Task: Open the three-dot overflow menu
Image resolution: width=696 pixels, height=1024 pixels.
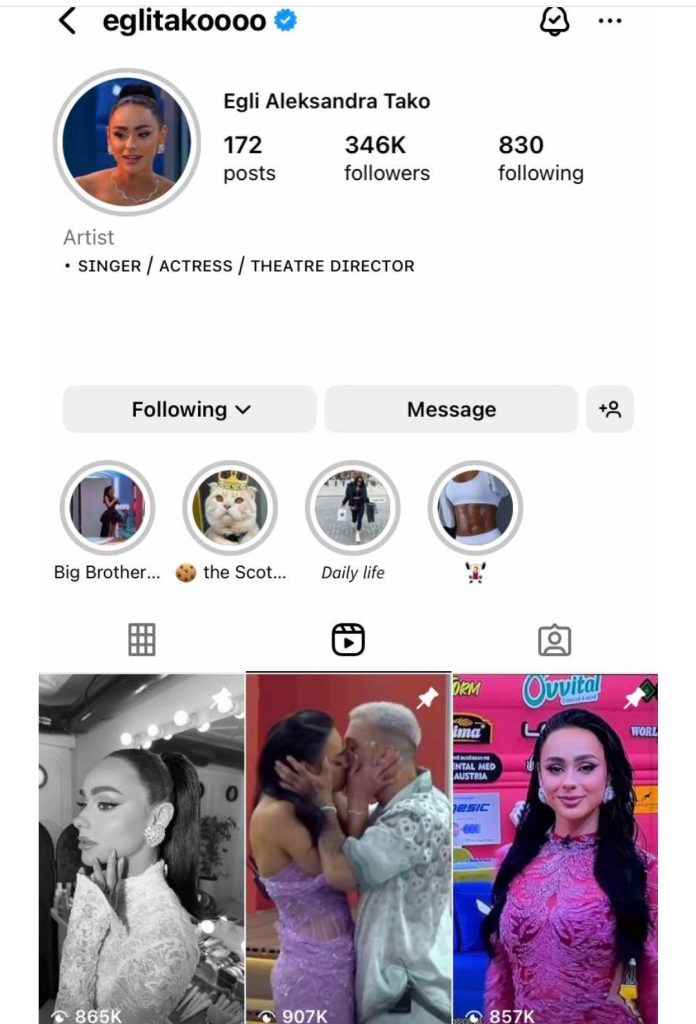Action: pyautogui.click(x=609, y=21)
